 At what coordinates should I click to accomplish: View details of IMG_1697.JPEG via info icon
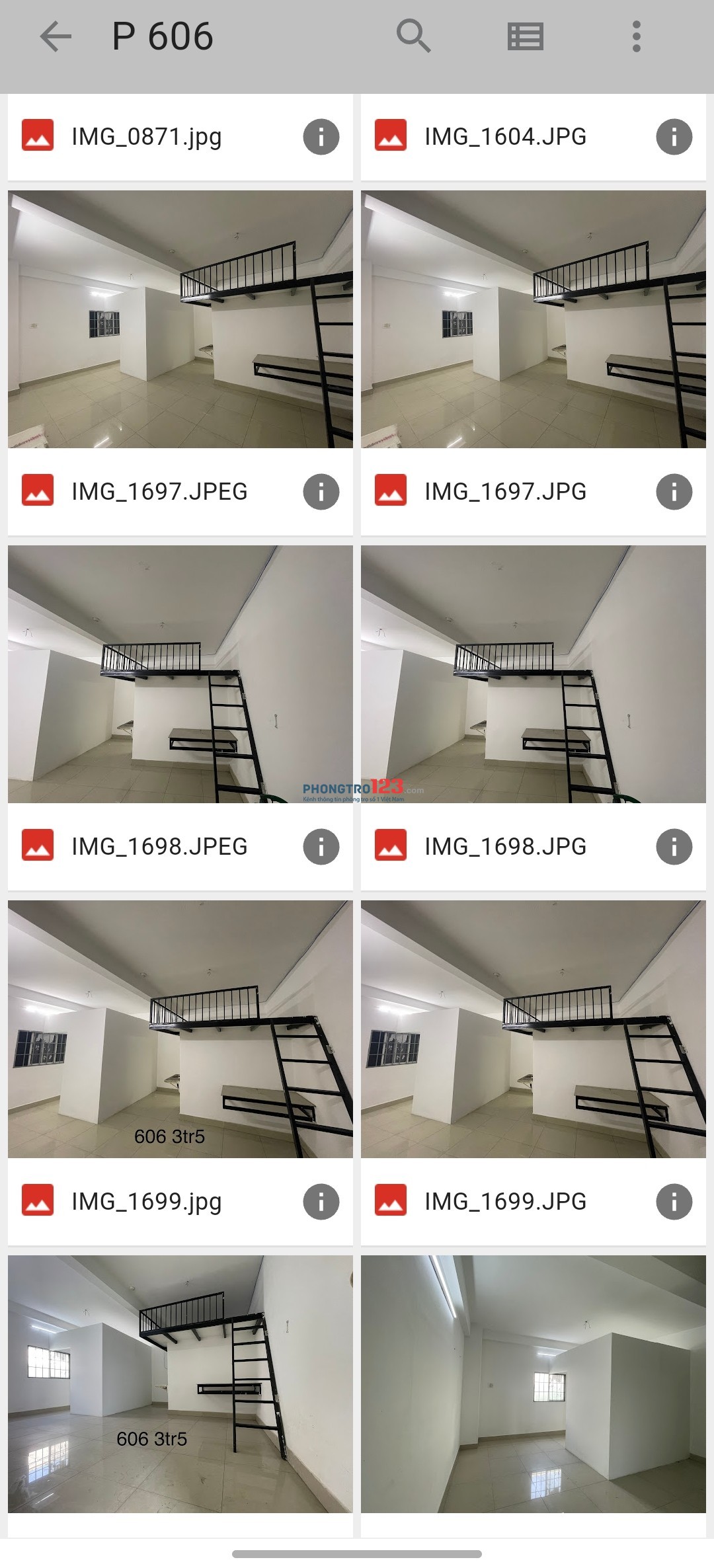point(321,492)
